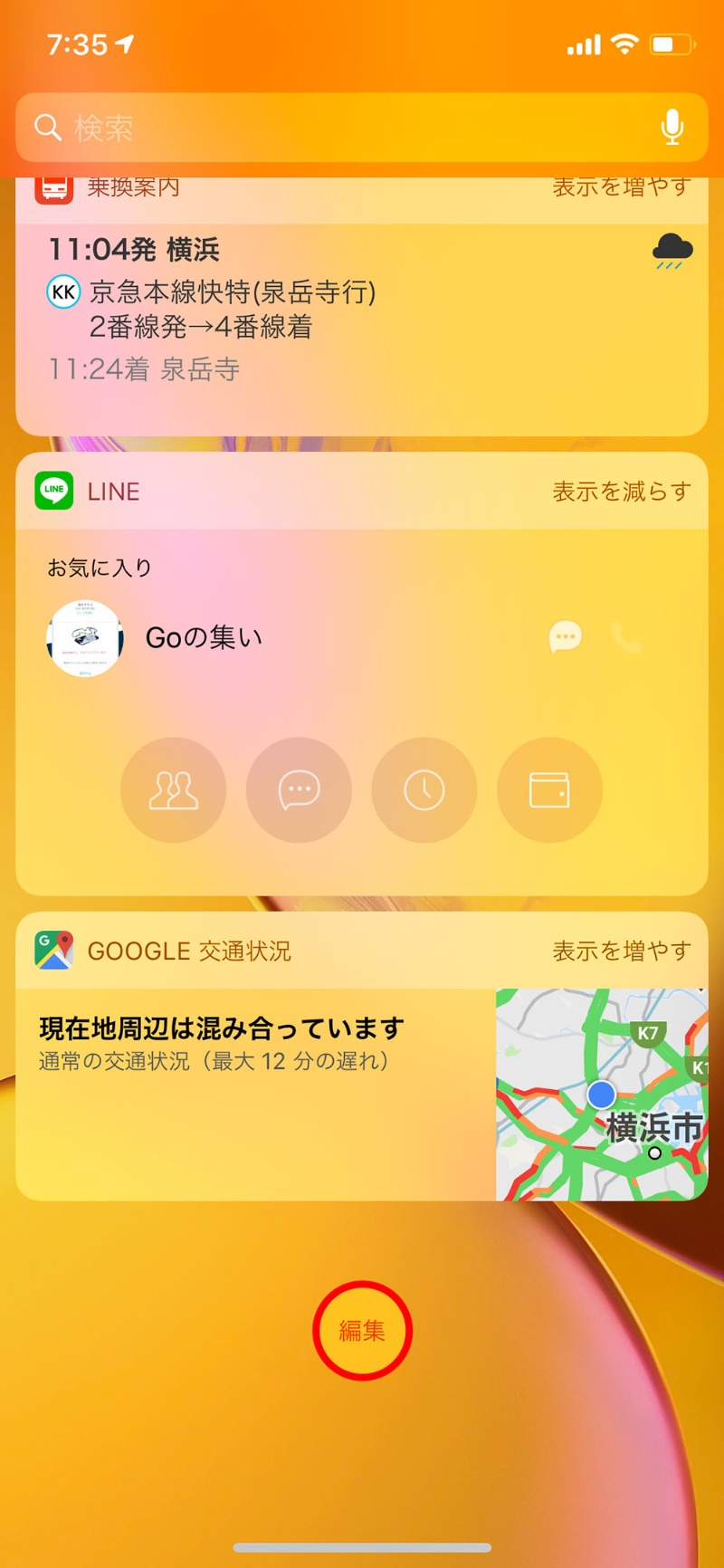Tap the 編集 button to edit widgets
Screen dimensions: 724x1568
(x=361, y=1331)
